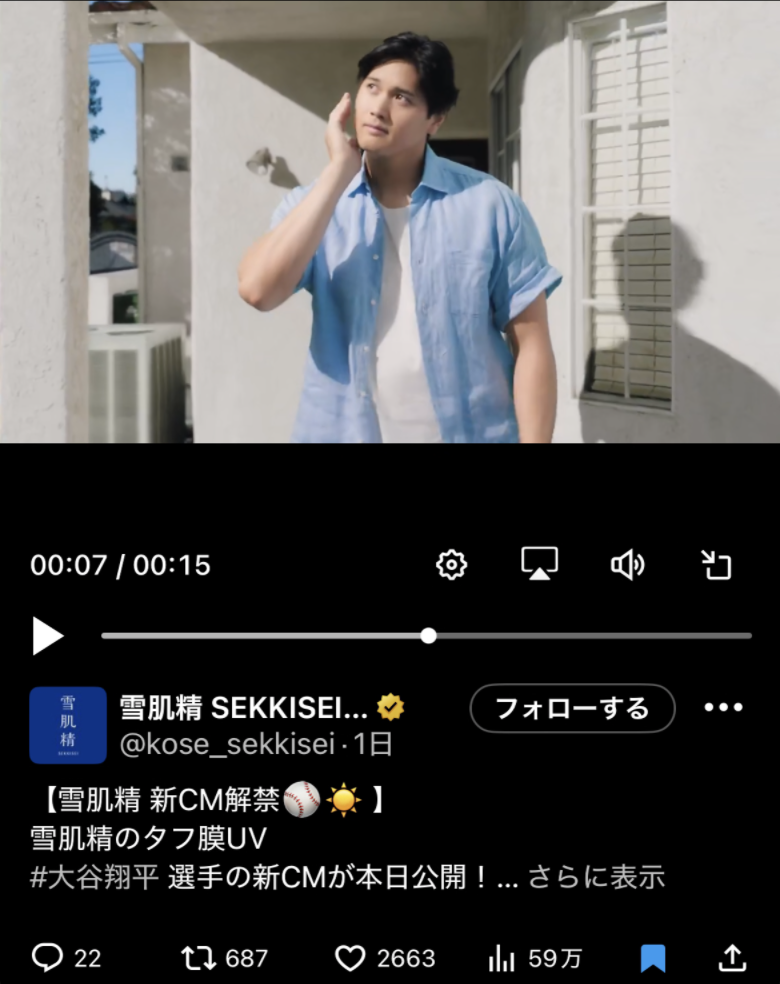The height and width of the screenshot is (984, 780).
Task: Mute the video sound
Action: tap(627, 565)
